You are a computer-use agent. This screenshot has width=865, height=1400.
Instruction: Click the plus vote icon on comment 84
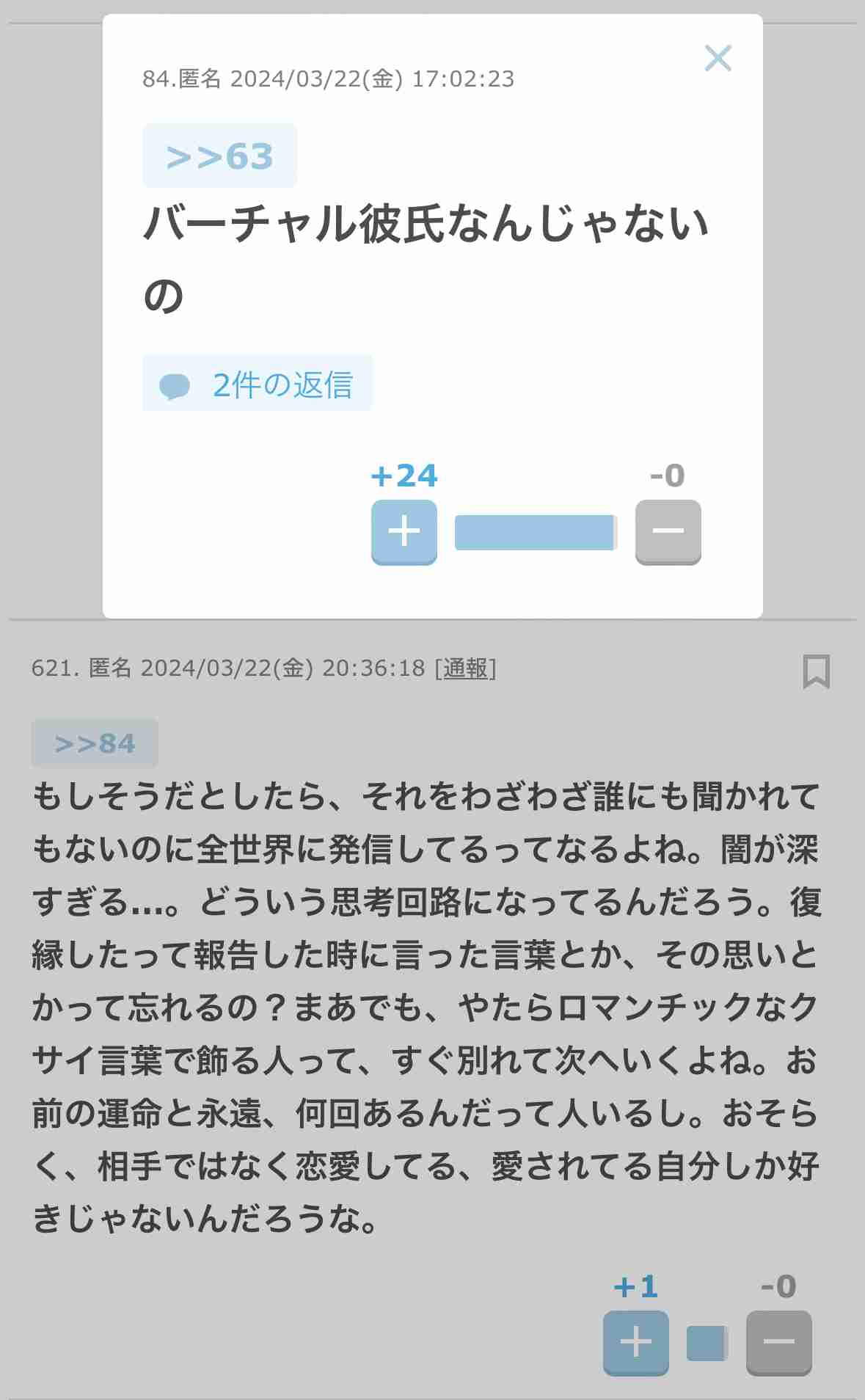pos(403,531)
